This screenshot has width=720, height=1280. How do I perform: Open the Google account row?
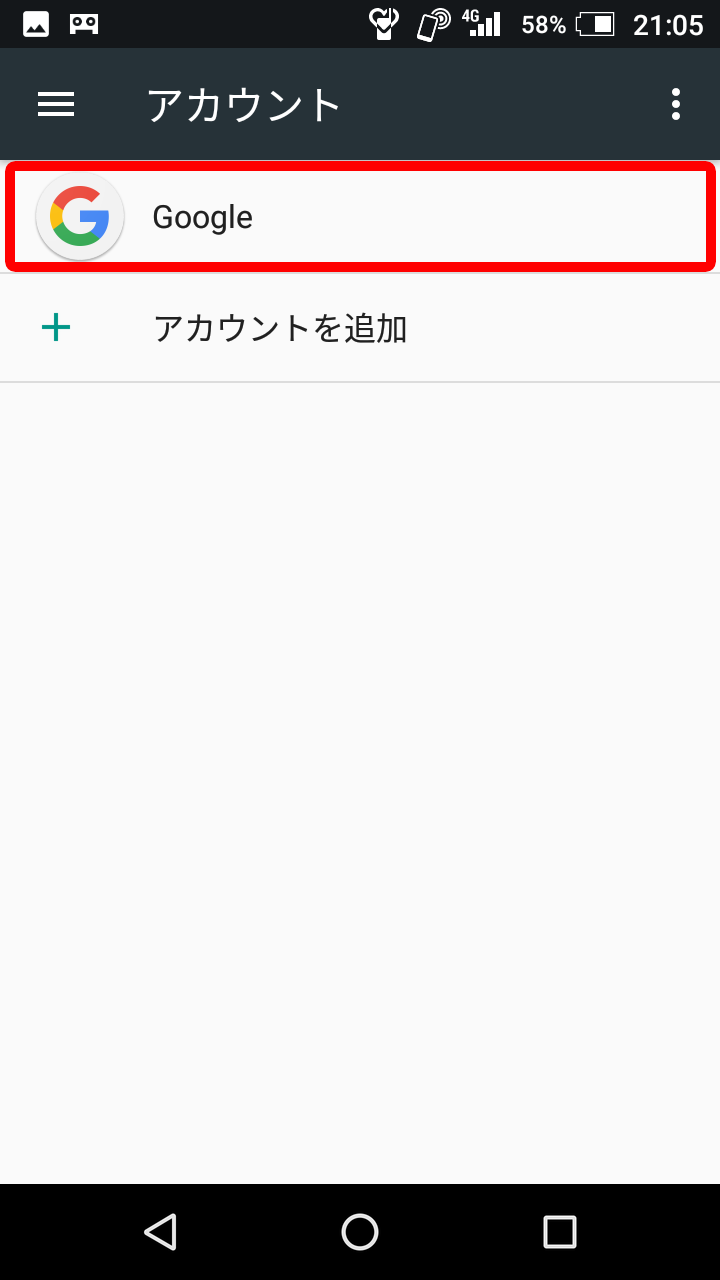pos(360,217)
